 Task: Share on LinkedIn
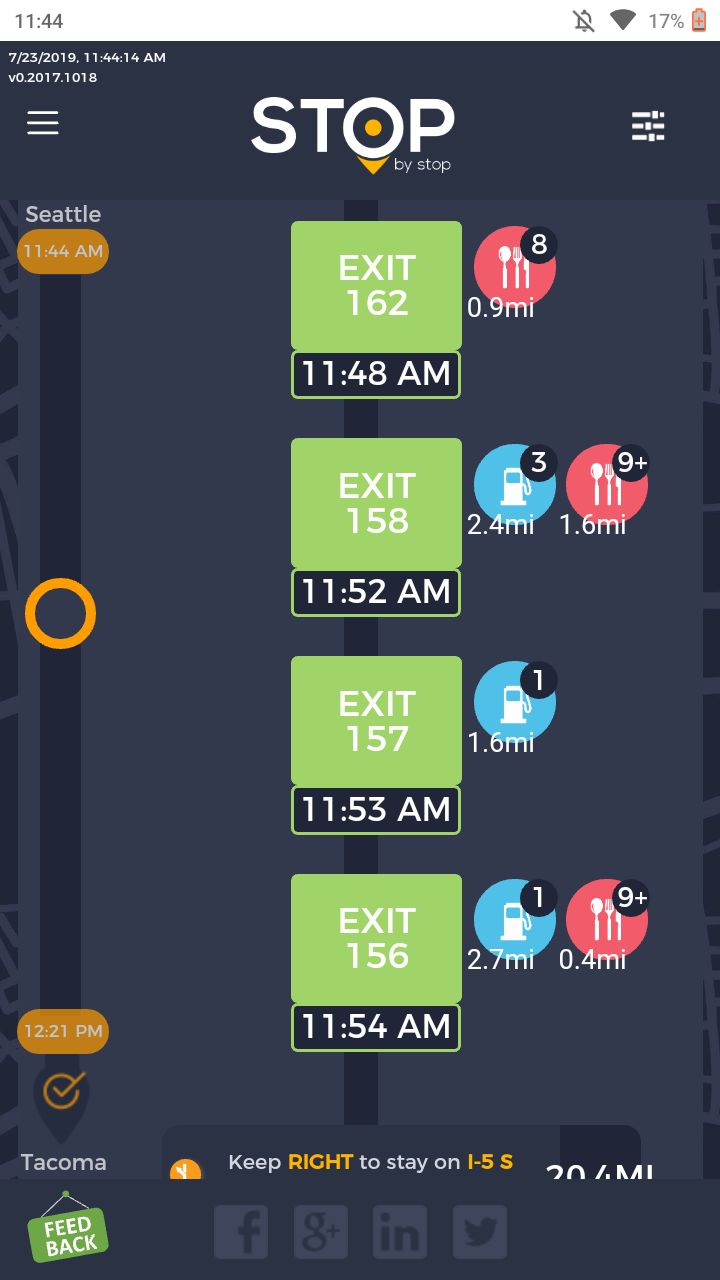click(x=400, y=1232)
